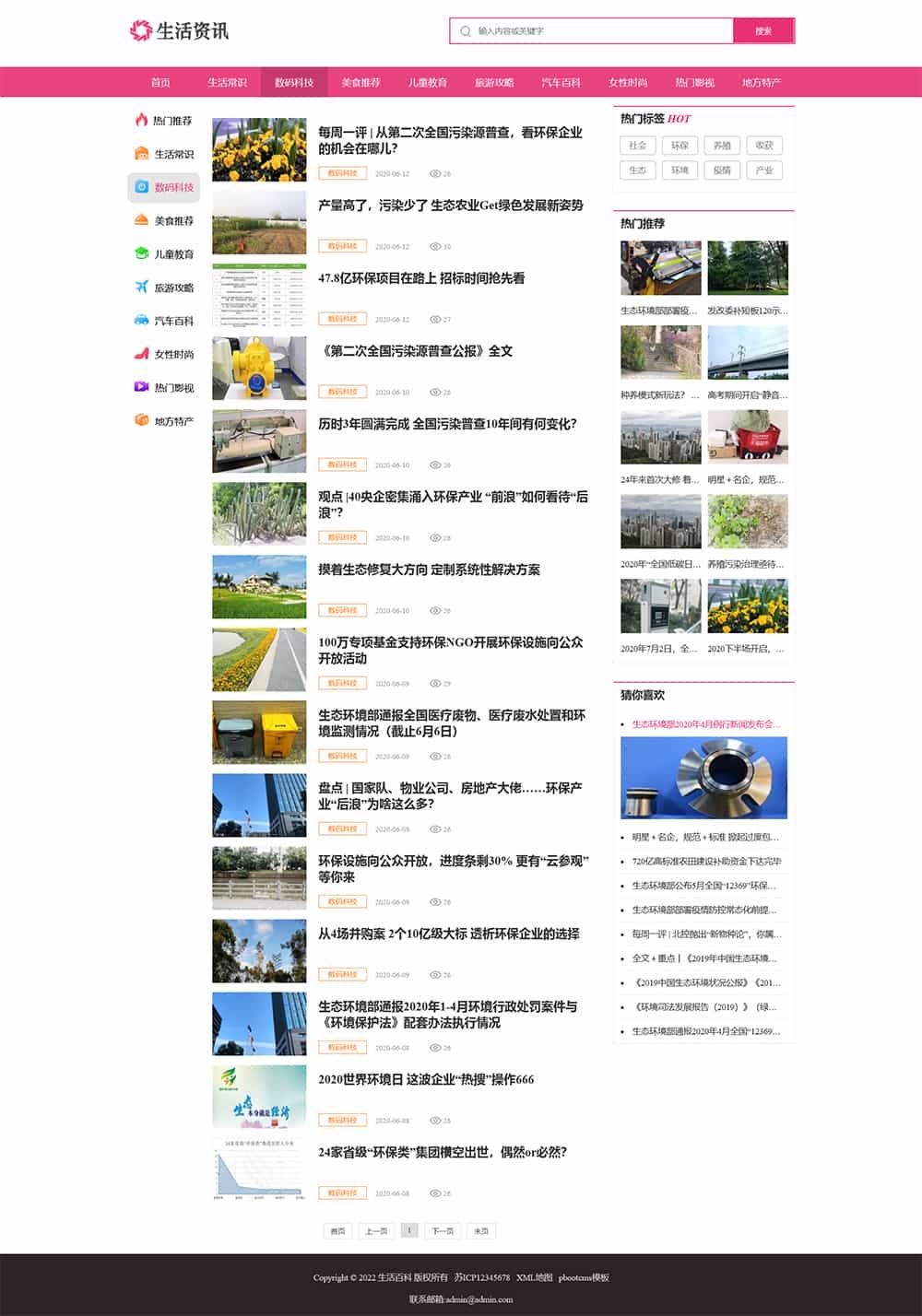Select the 疫情 hot tag chip
This screenshot has width=922, height=1316.
722,170
